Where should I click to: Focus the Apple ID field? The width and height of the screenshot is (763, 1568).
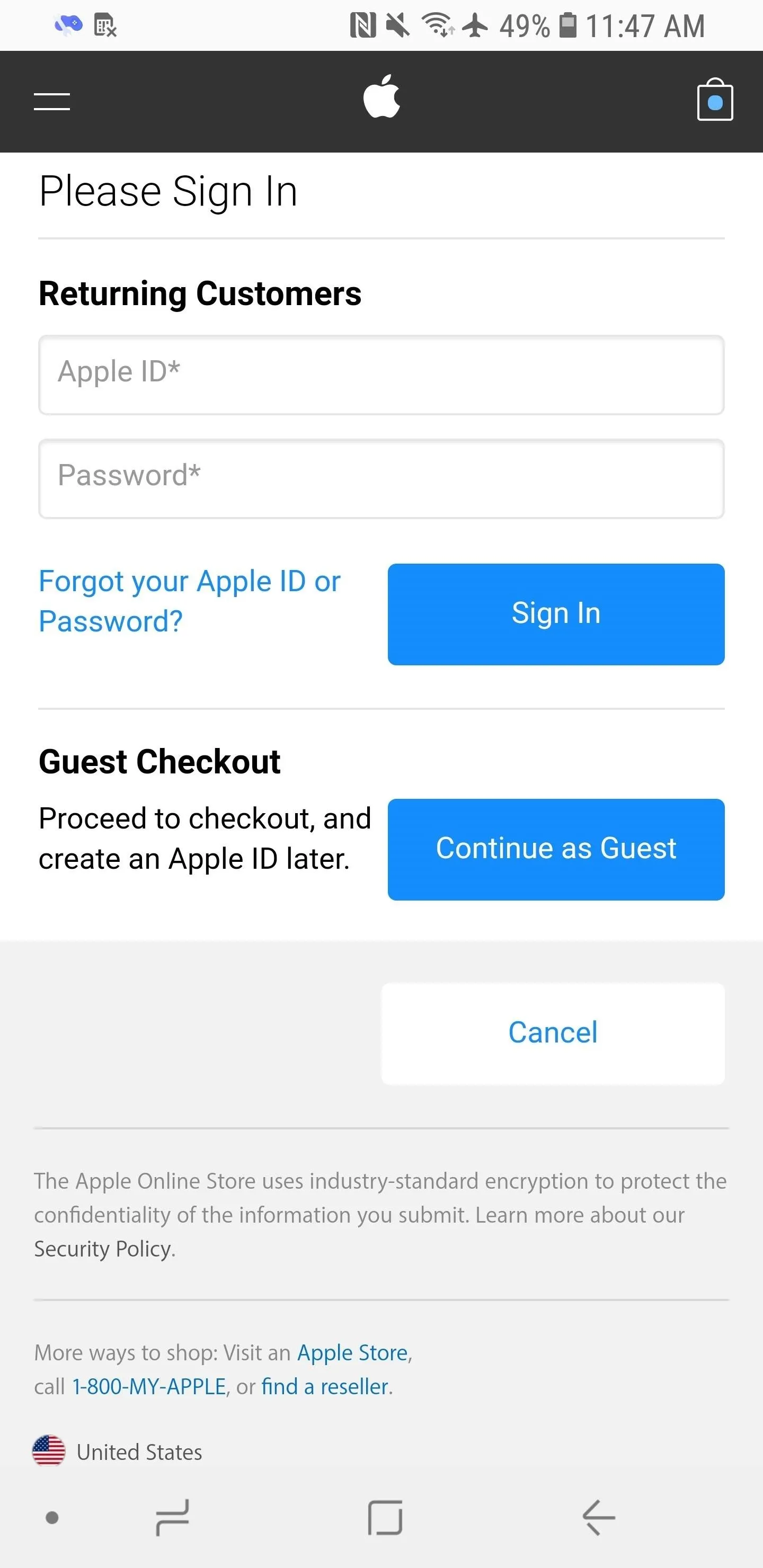click(381, 375)
